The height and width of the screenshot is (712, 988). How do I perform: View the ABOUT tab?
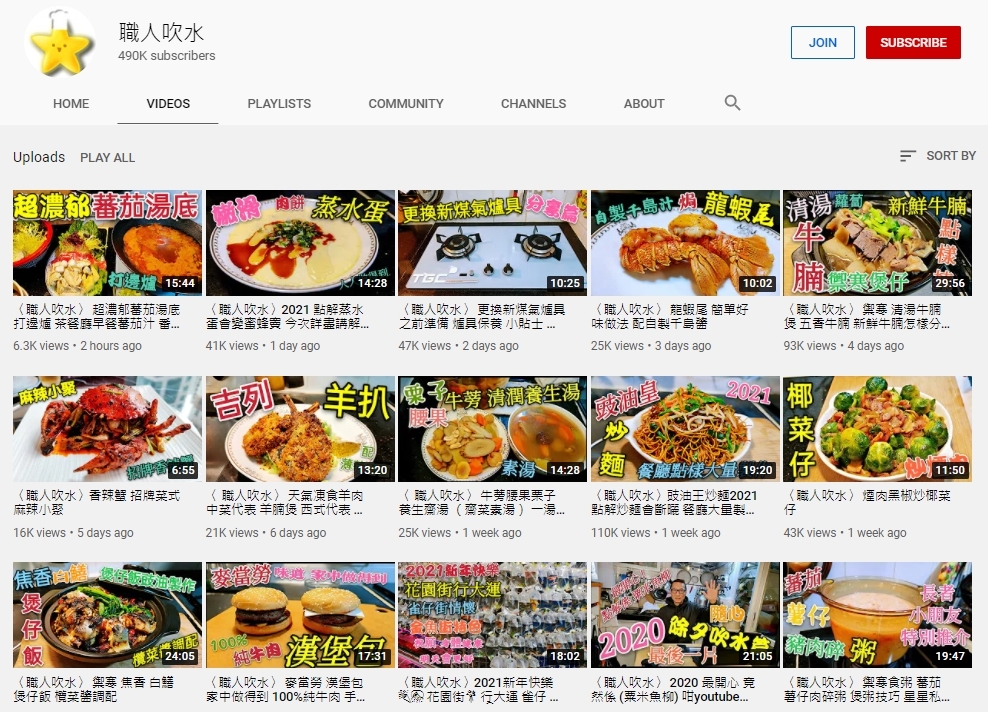coord(644,104)
